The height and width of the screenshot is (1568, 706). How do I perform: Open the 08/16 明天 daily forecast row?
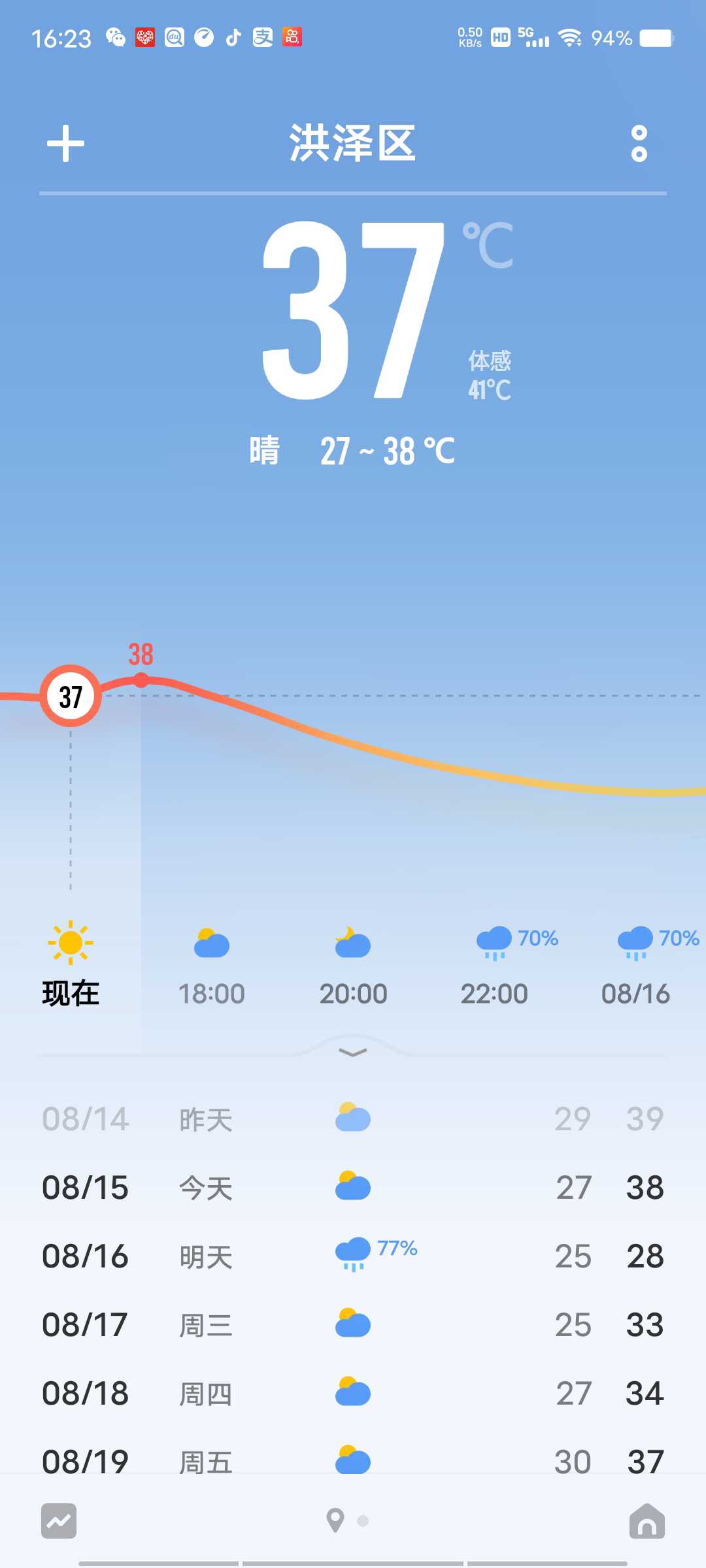[353, 1256]
